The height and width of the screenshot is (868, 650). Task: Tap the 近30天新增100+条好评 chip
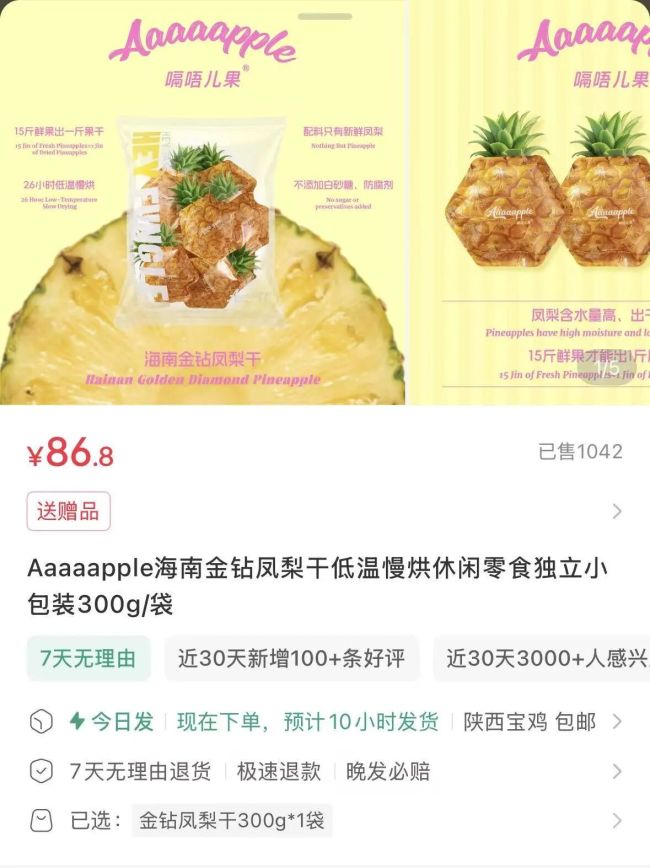tap(291, 658)
